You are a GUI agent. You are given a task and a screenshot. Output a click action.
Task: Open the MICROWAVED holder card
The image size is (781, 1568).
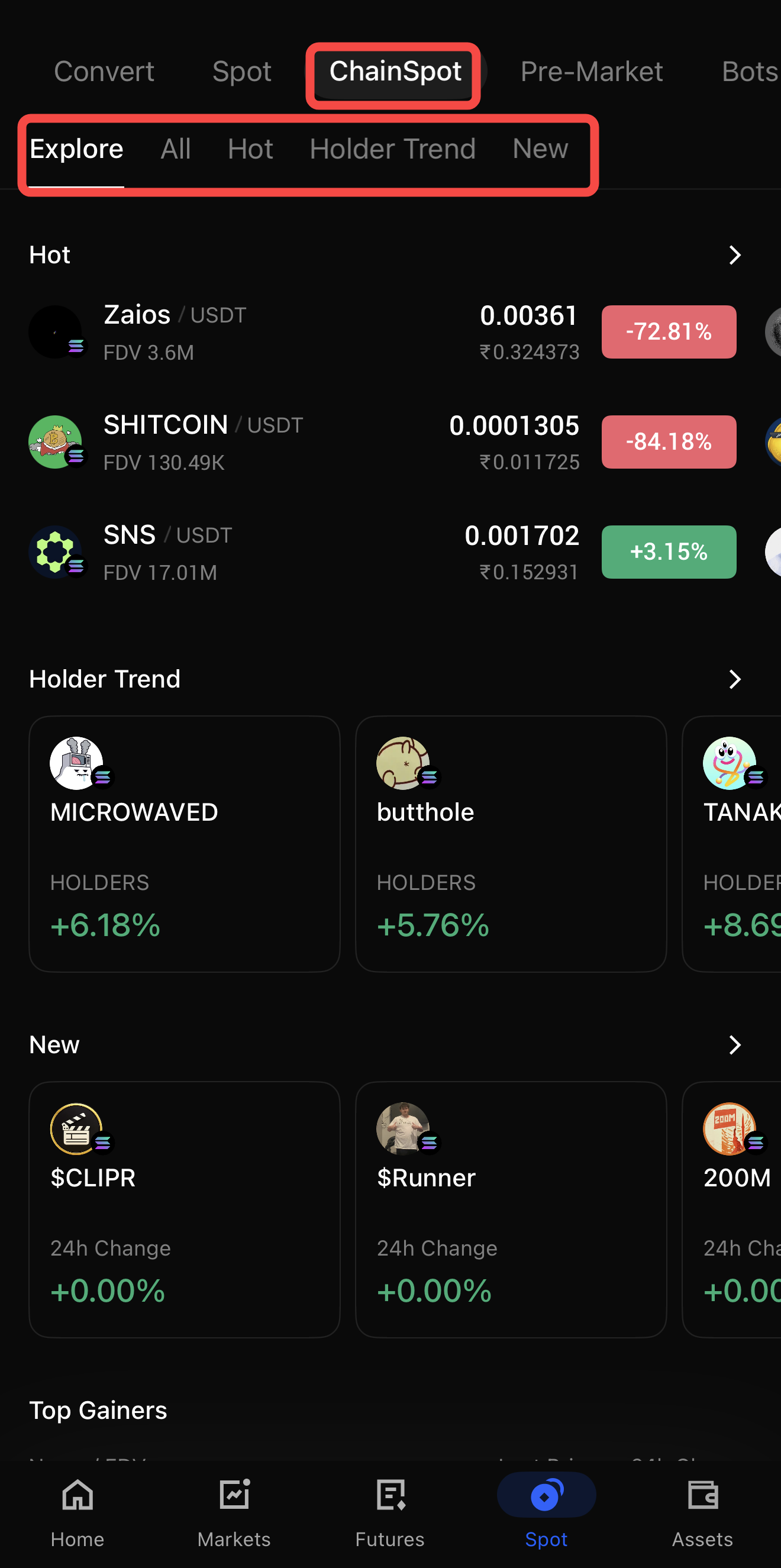(185, 844)
